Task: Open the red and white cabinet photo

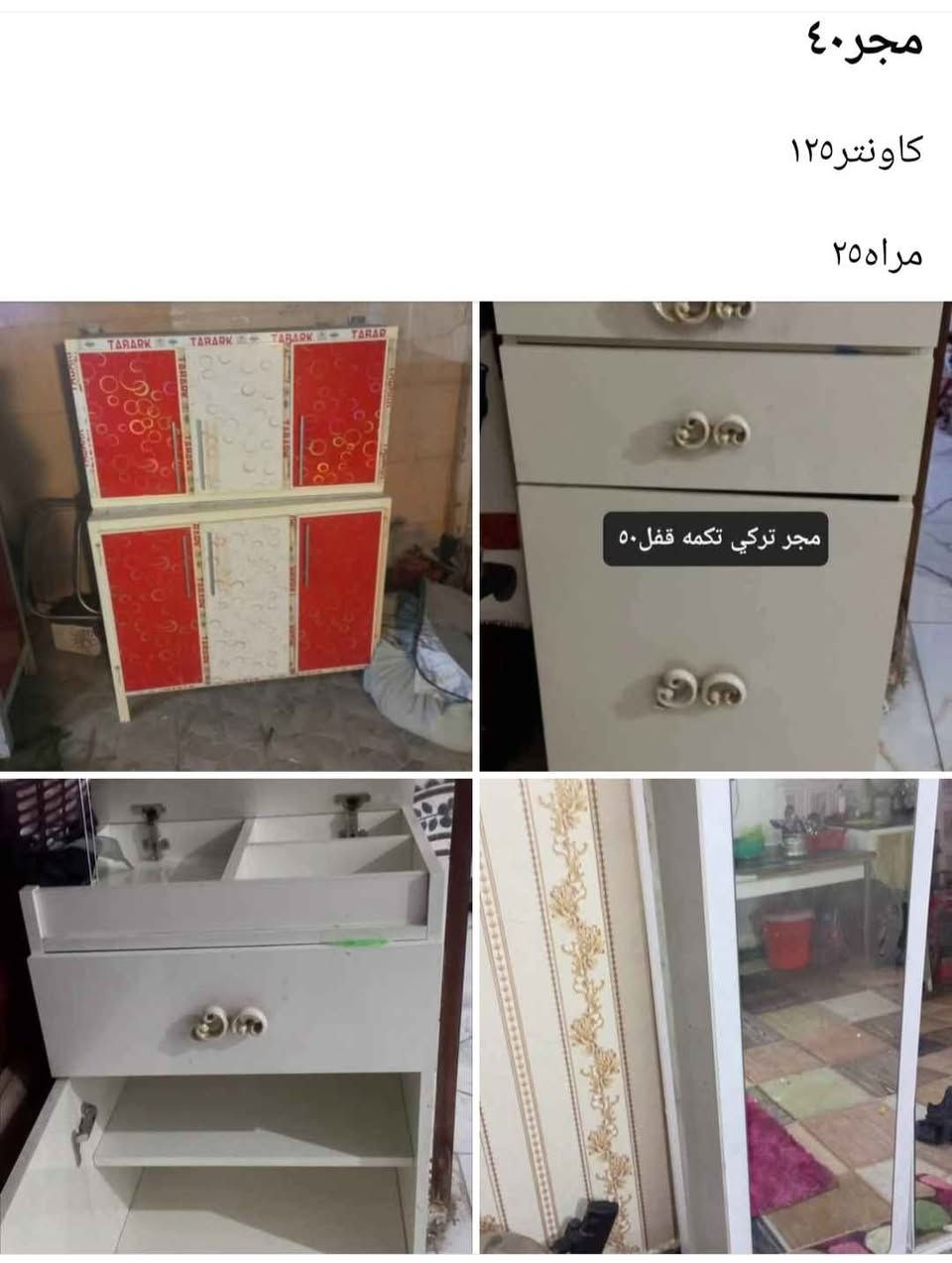Action: coord(236,536)
